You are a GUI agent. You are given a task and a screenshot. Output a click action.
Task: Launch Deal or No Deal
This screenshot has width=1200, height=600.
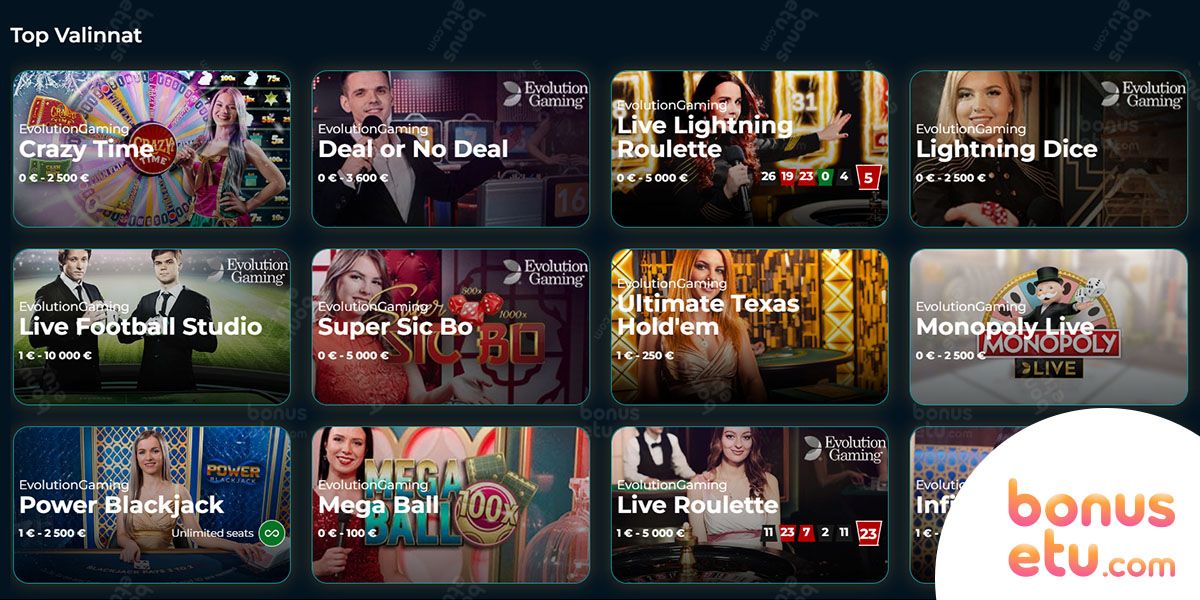point(450,149)
